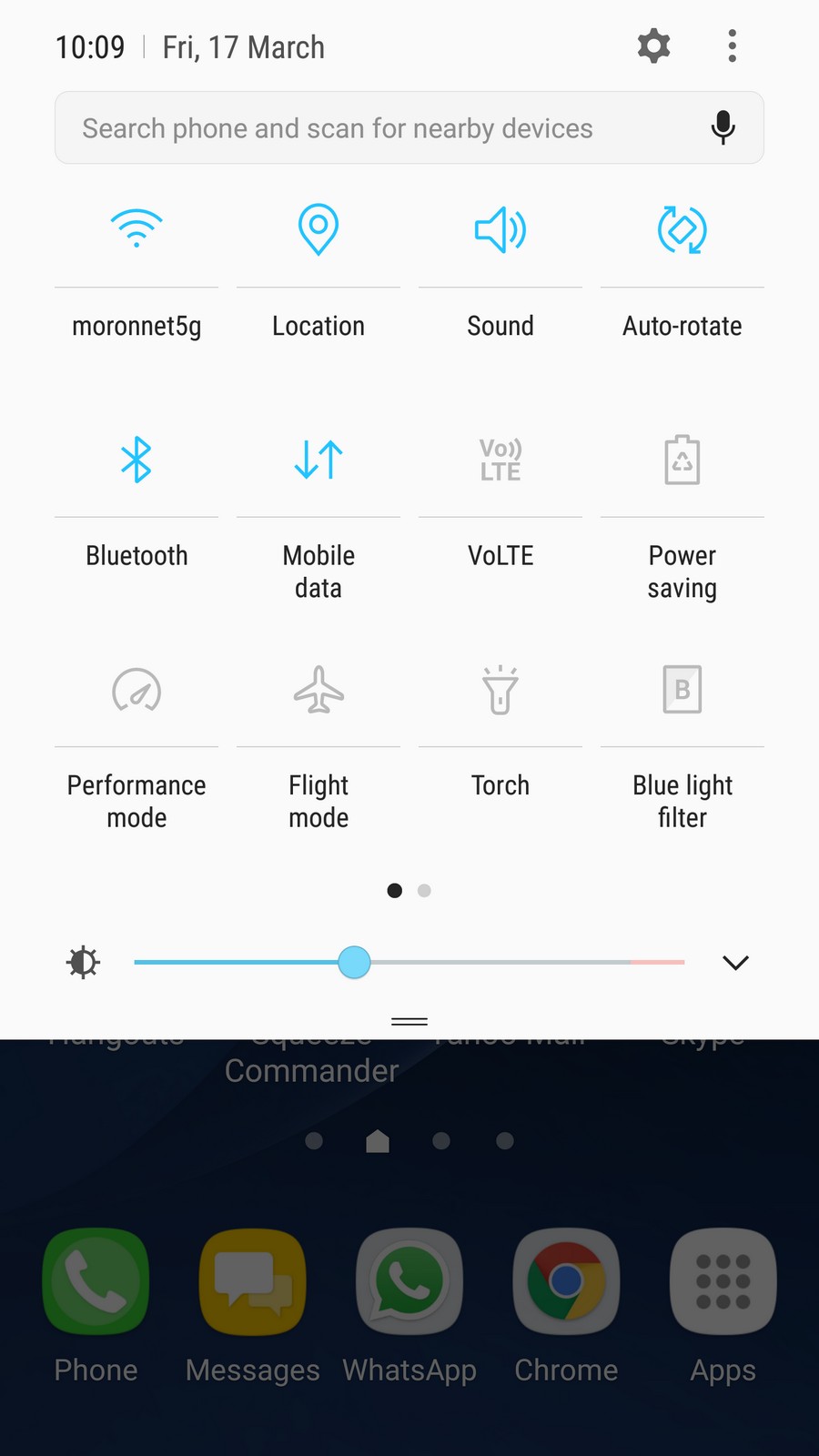The height and width of the screenshot is (1456, 819).
Task: Open the three-dot overflow menu
Action: click(x=731, y=45)
